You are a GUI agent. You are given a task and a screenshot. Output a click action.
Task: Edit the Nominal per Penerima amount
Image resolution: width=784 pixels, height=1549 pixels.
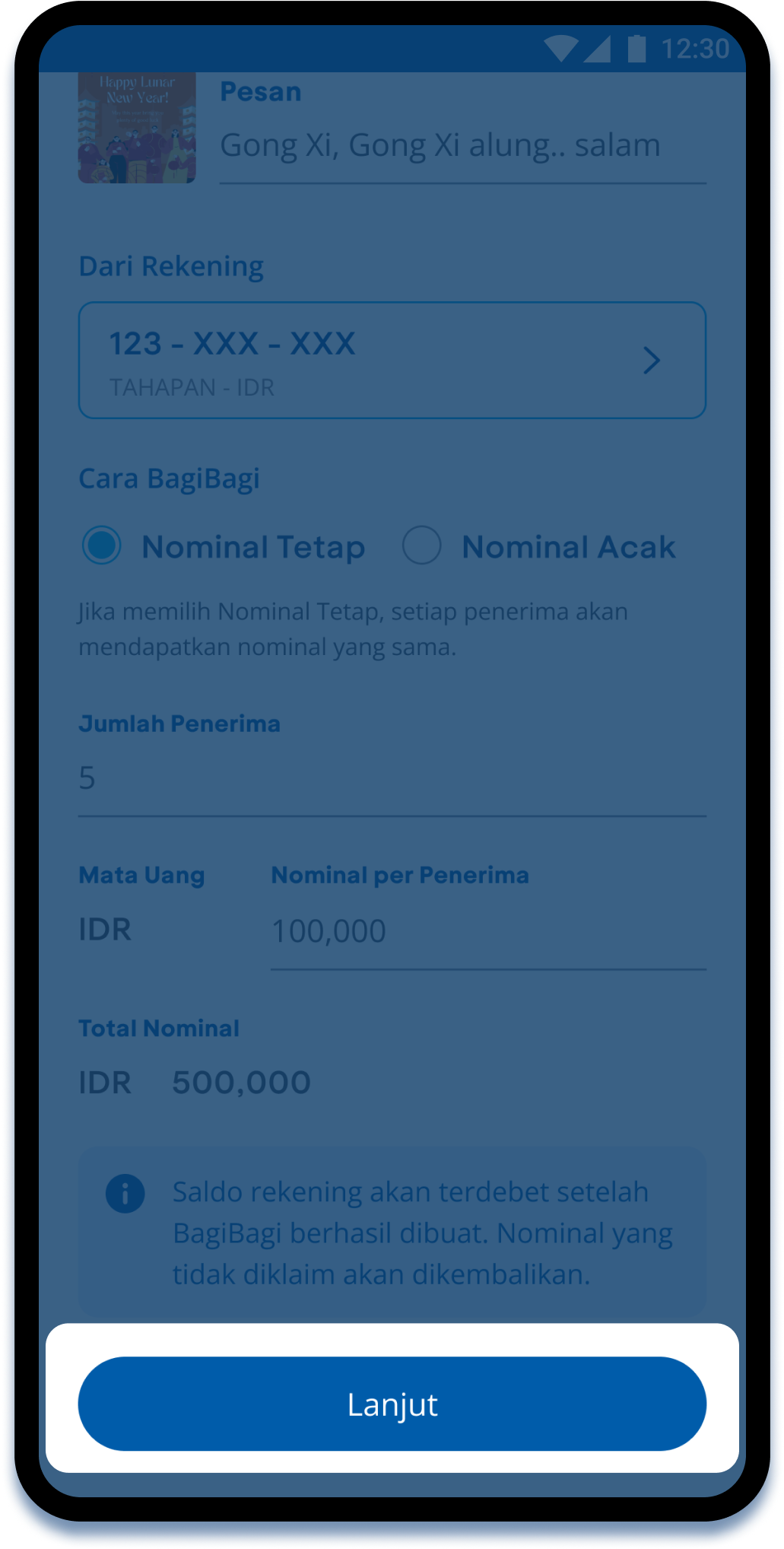coord(487,931)
